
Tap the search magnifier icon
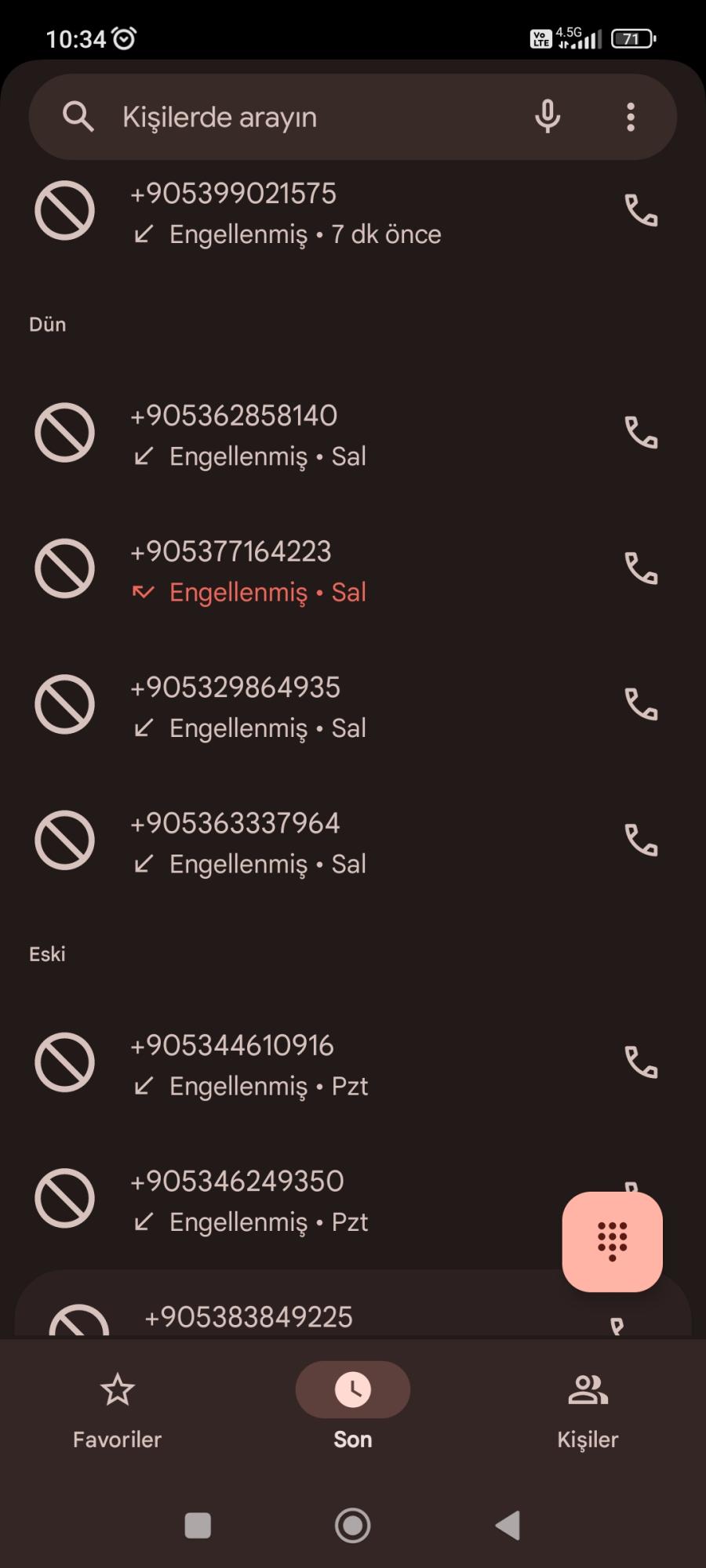coord(78,116)
